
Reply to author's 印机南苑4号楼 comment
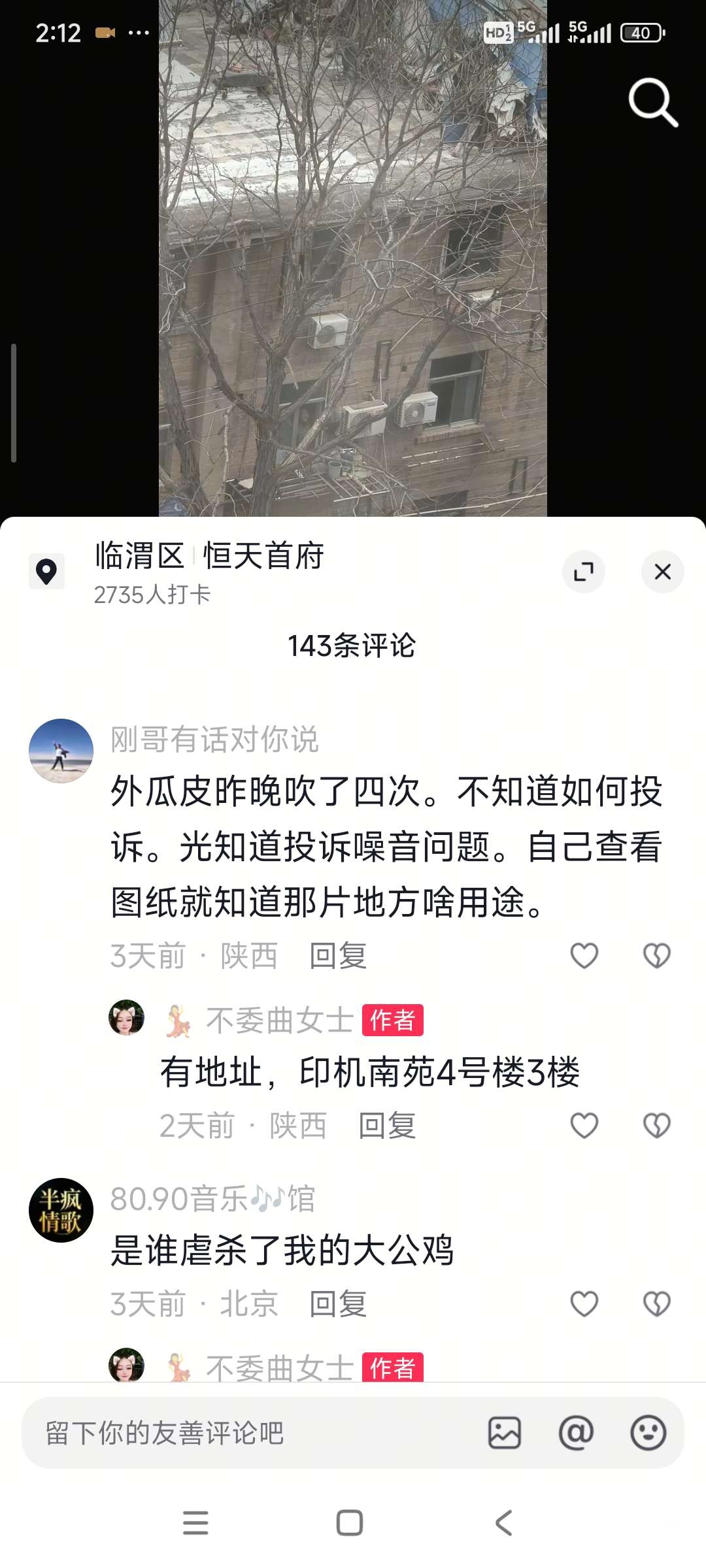click(386, 1126)
